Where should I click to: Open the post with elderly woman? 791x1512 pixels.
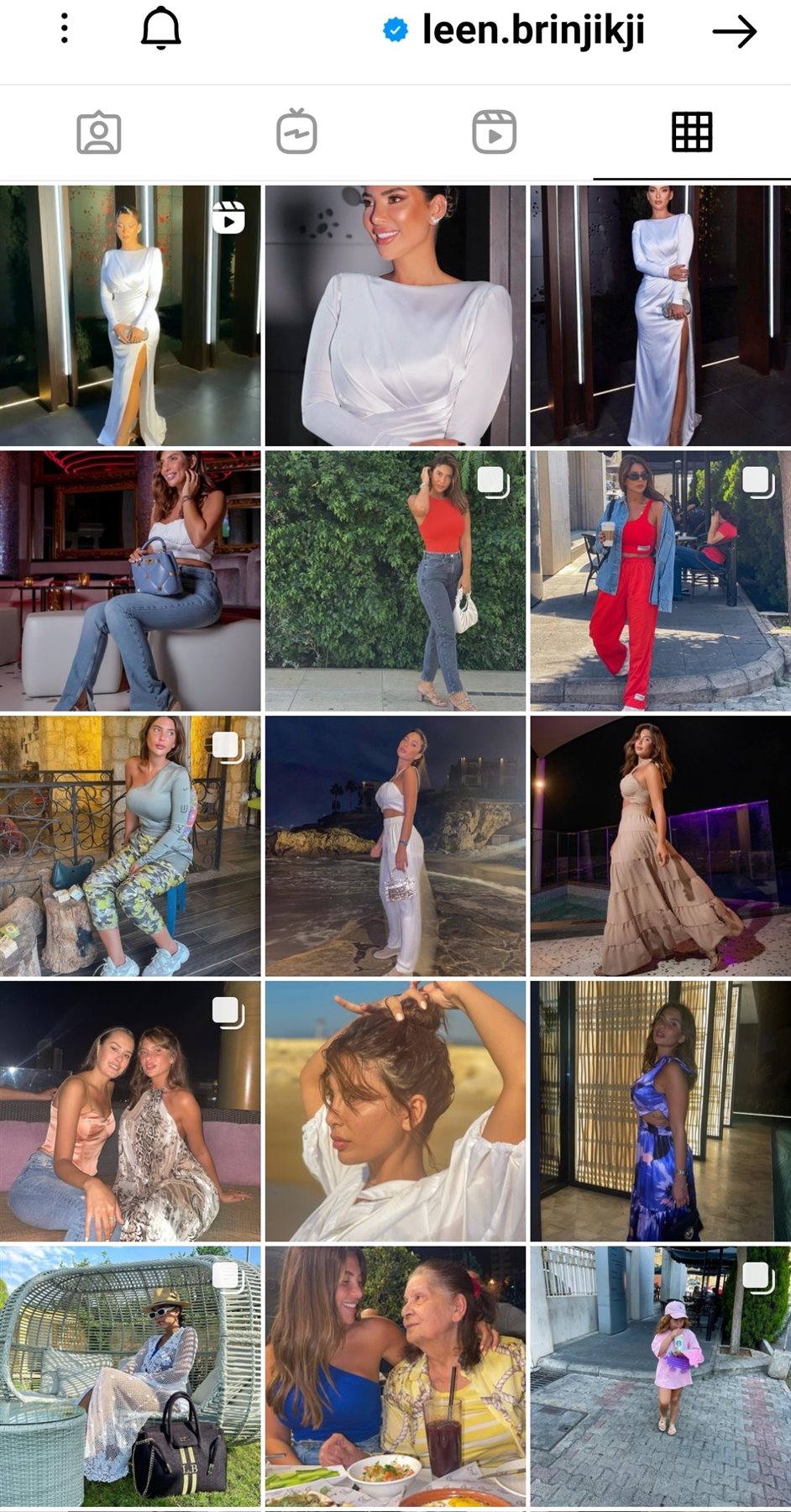coord(395,1376)
